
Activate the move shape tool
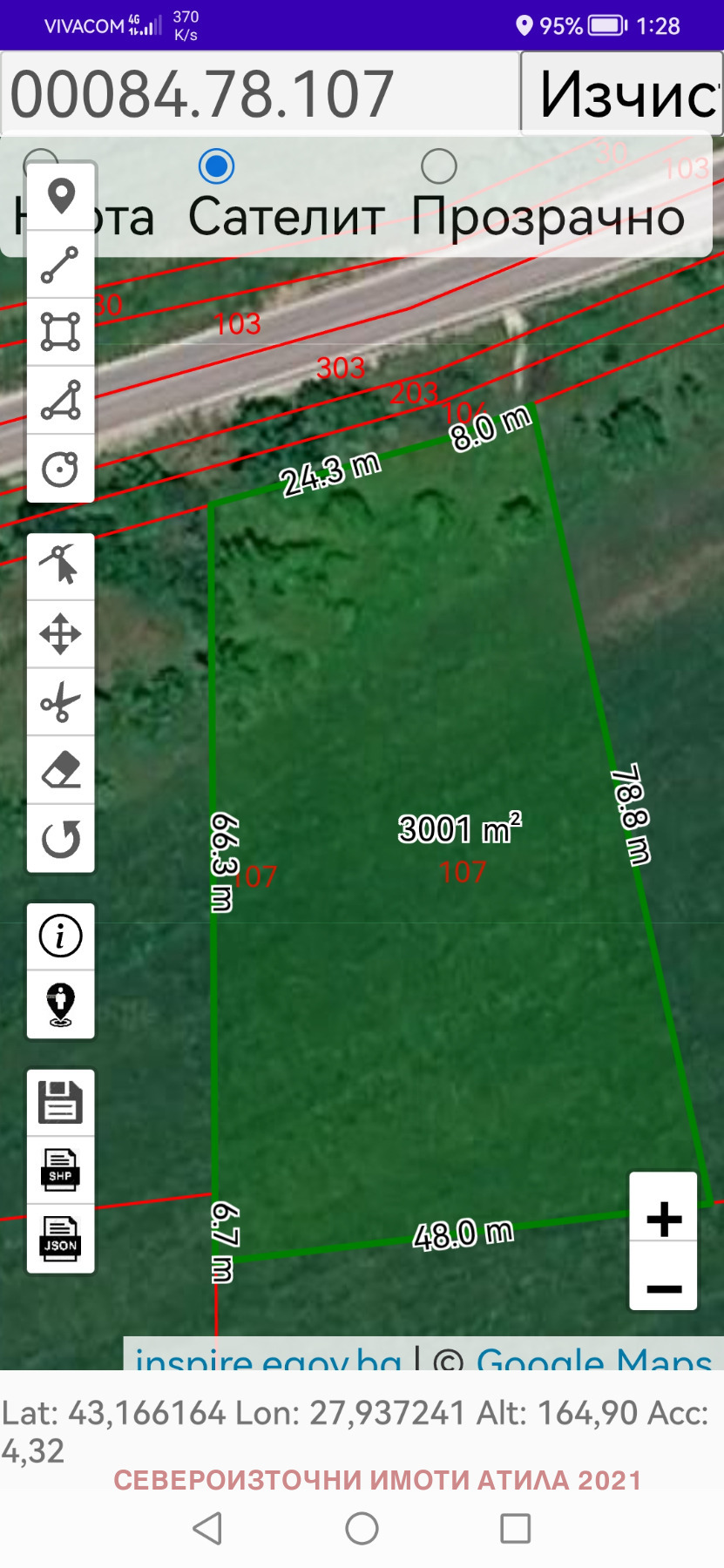click(x=61, y=634)
